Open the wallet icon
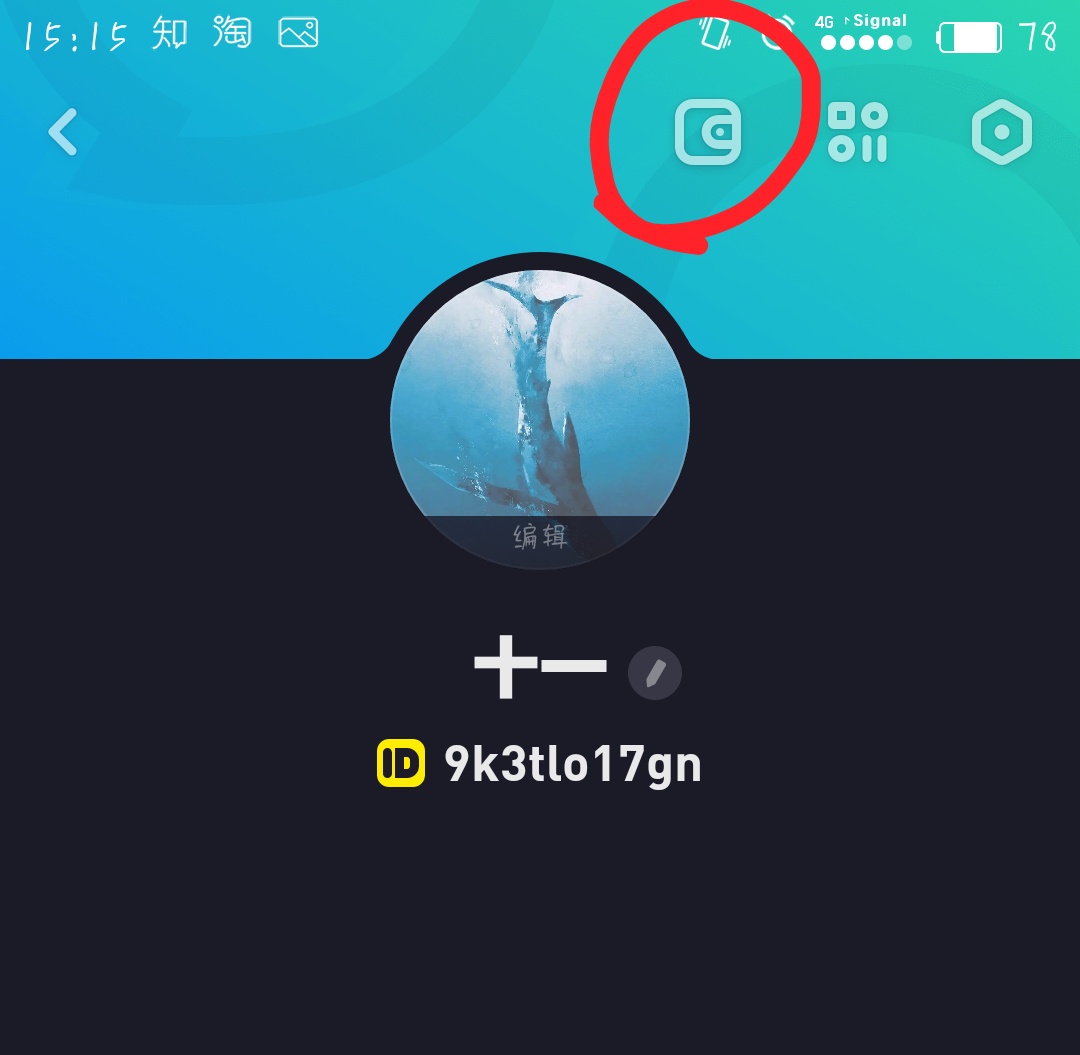The width and height of the screenshot is (1080, 1055). 708,132
